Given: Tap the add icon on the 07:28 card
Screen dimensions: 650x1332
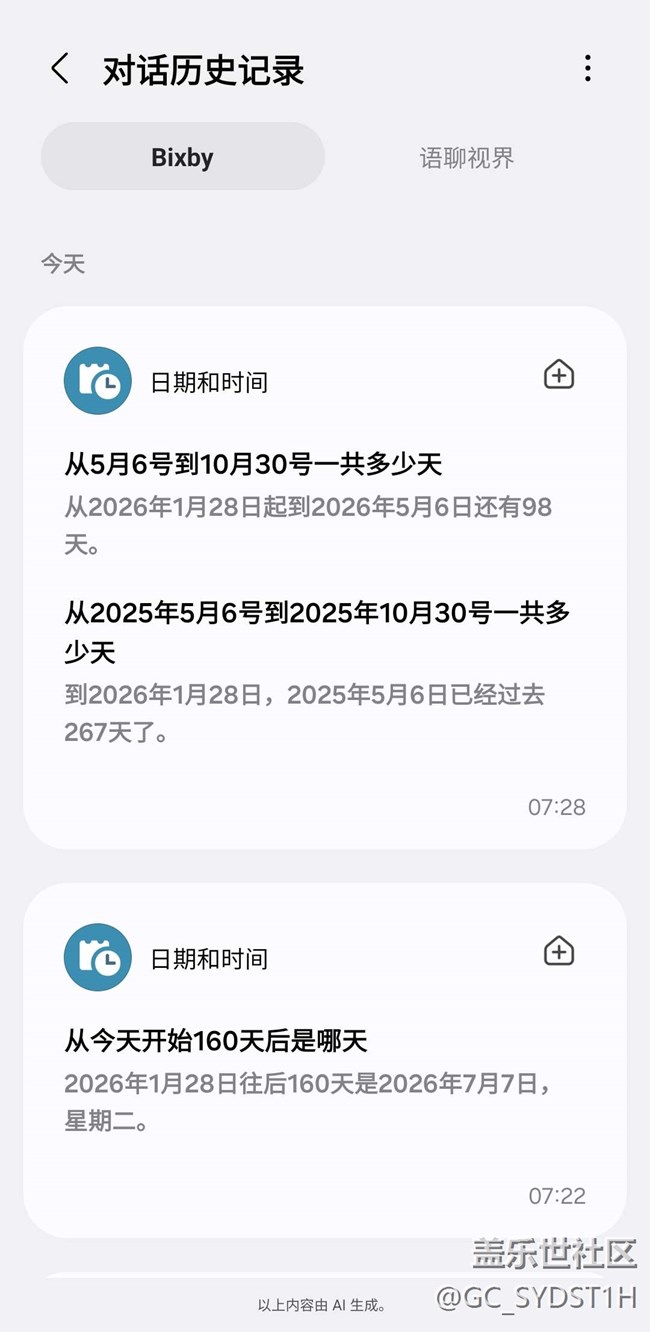Looking at the screenshot, I should [559, 376].
